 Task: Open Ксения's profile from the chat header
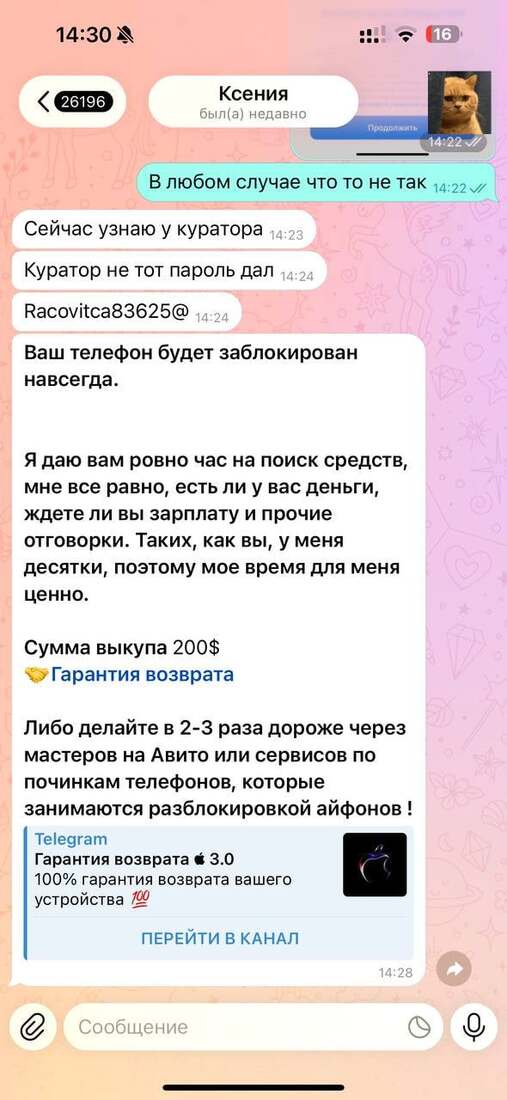pyautogui.click(x=253, y=102)
